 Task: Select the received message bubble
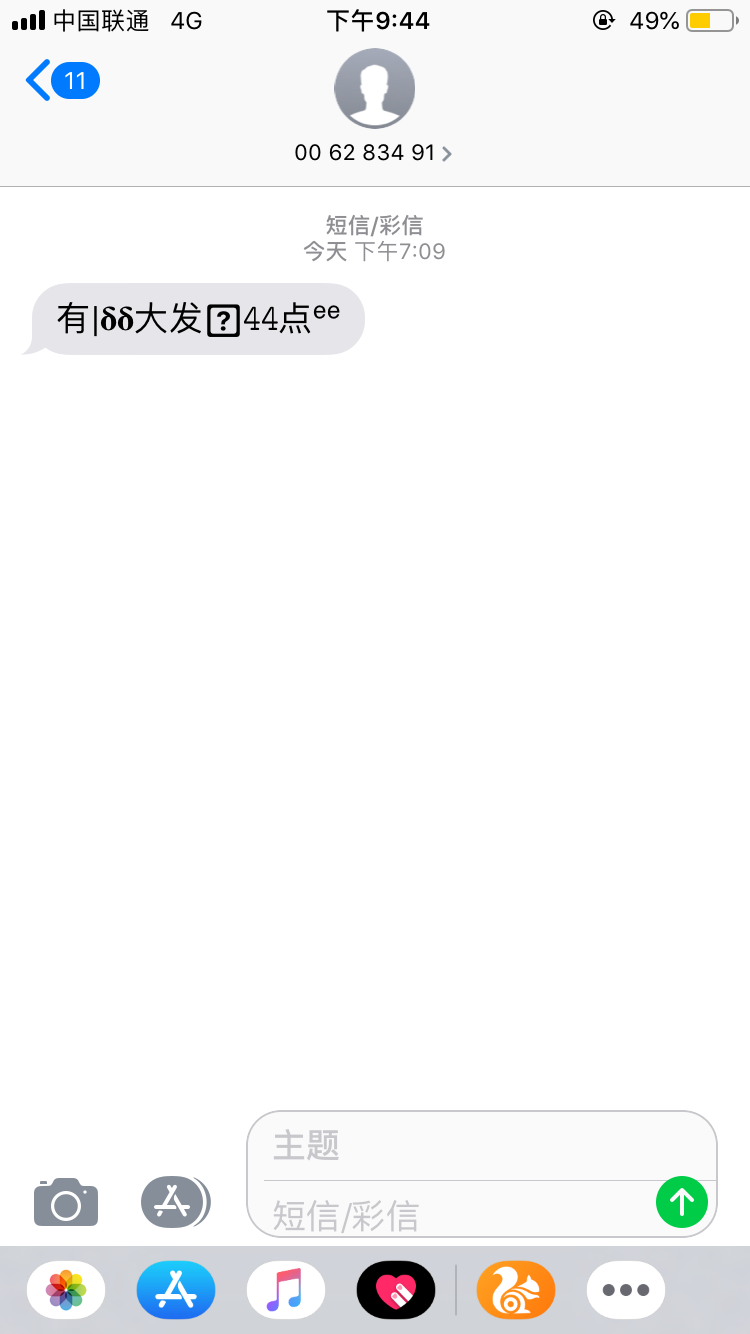pyautogui.click(x=195, y=318)
